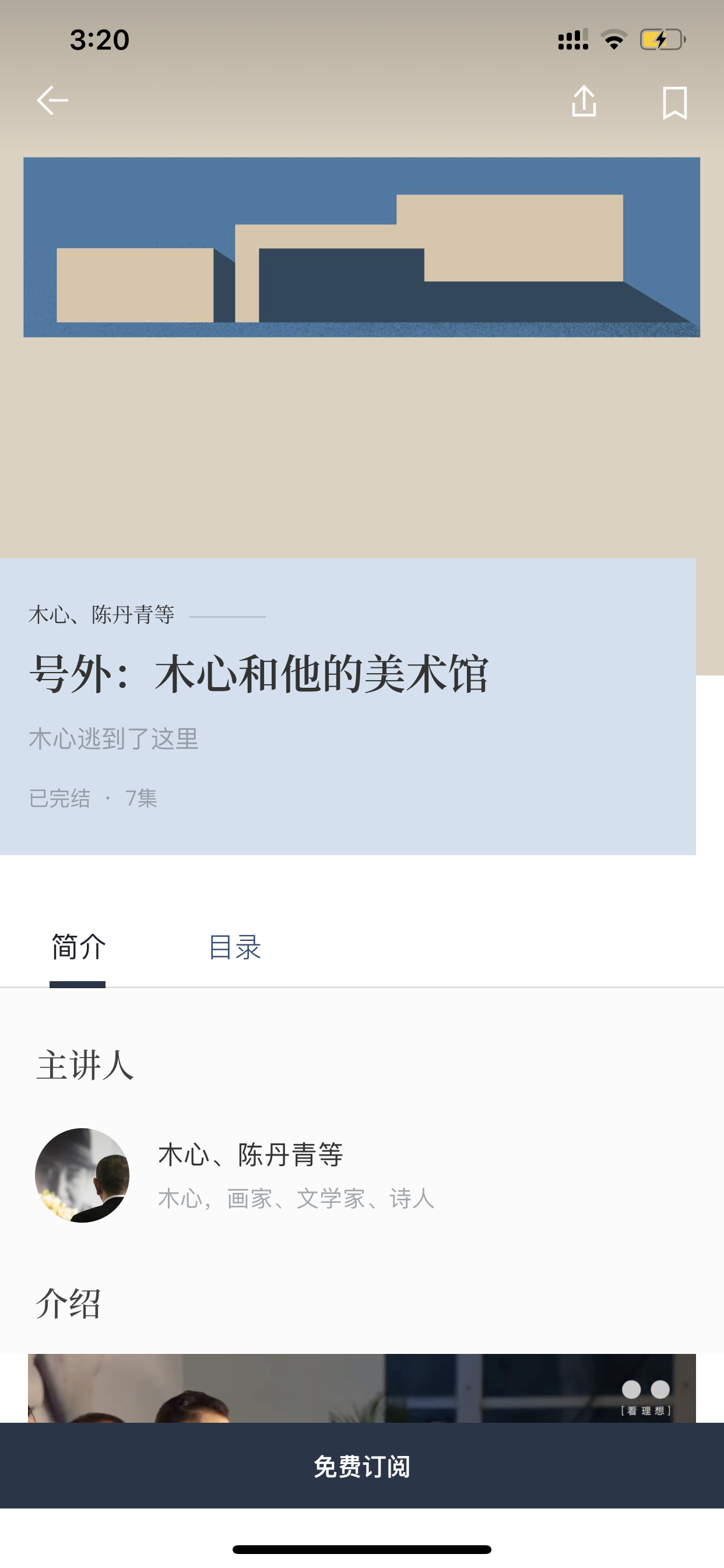Tap the 免费订阅 button
The width and height of the screenshot is (724, 1568).
click(x=362, y=1466)
